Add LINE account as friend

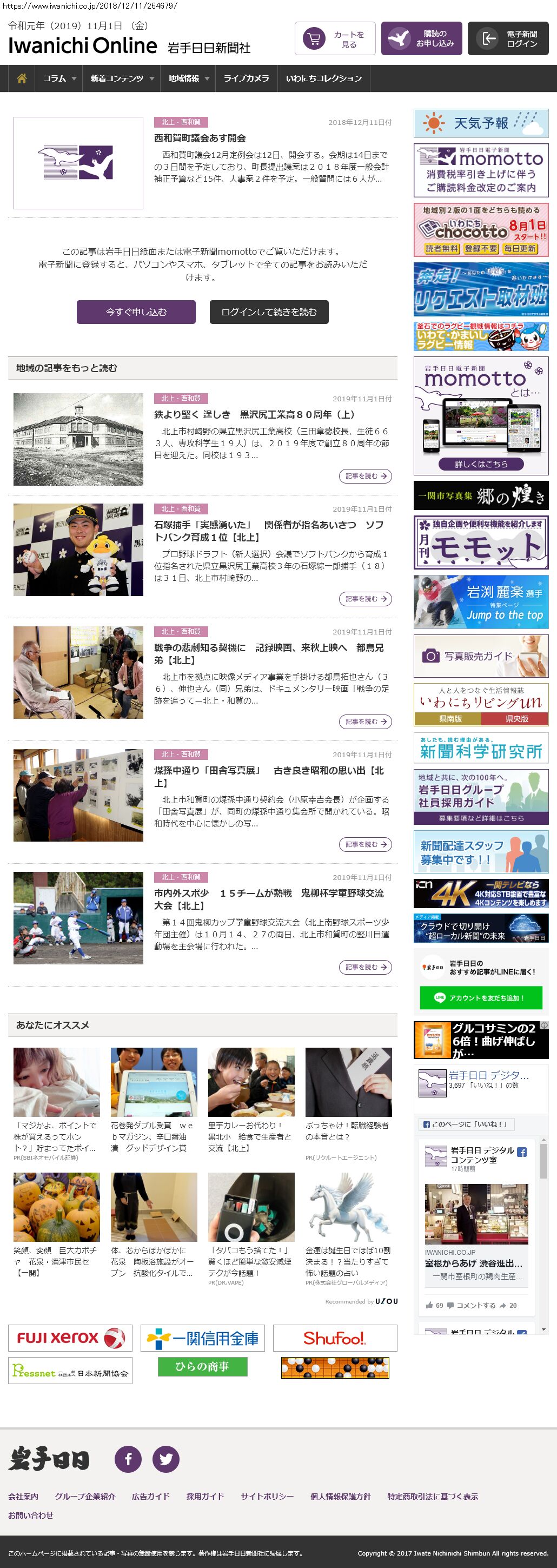pos(480,998)
